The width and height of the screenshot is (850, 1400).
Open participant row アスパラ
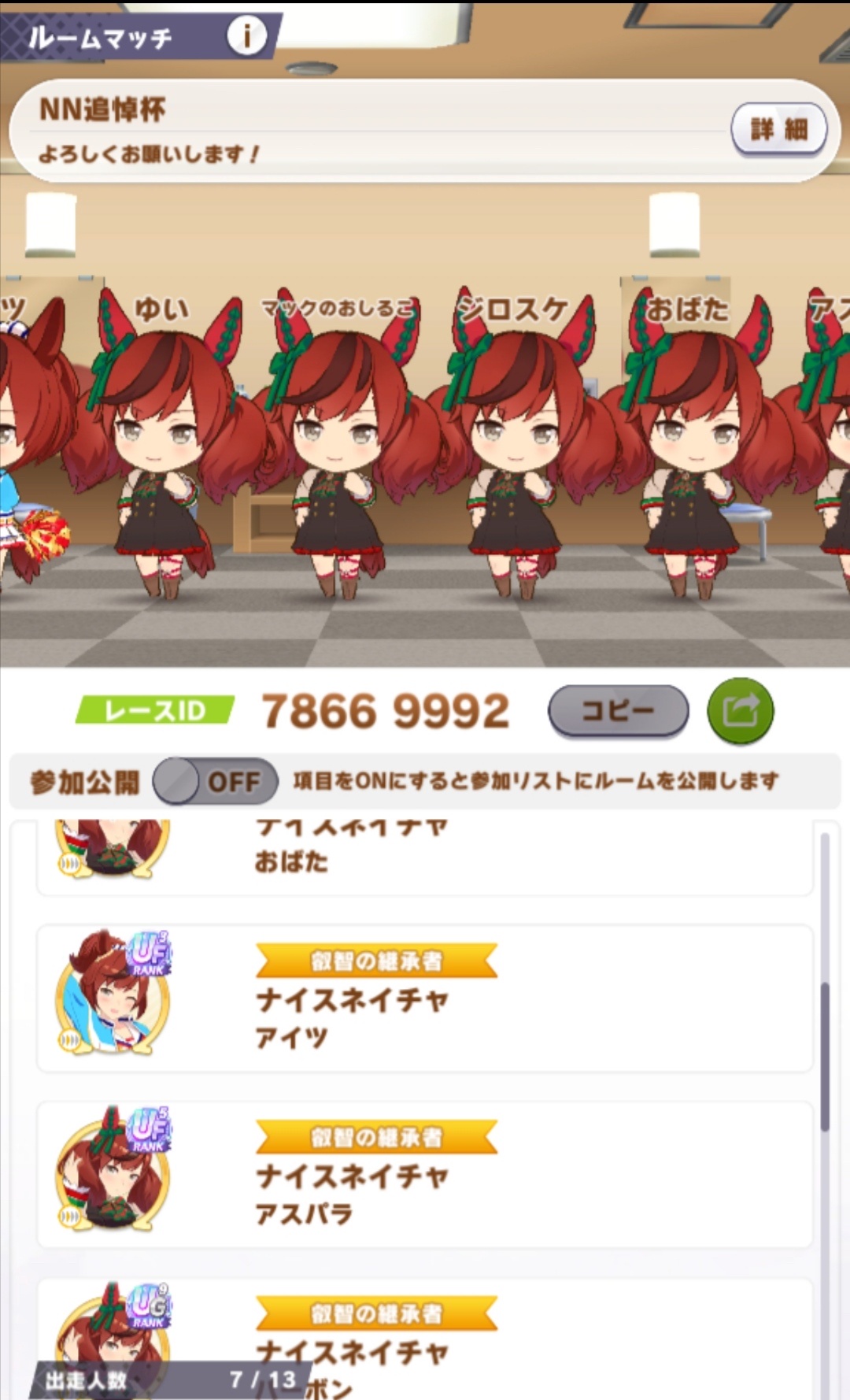425,1174
